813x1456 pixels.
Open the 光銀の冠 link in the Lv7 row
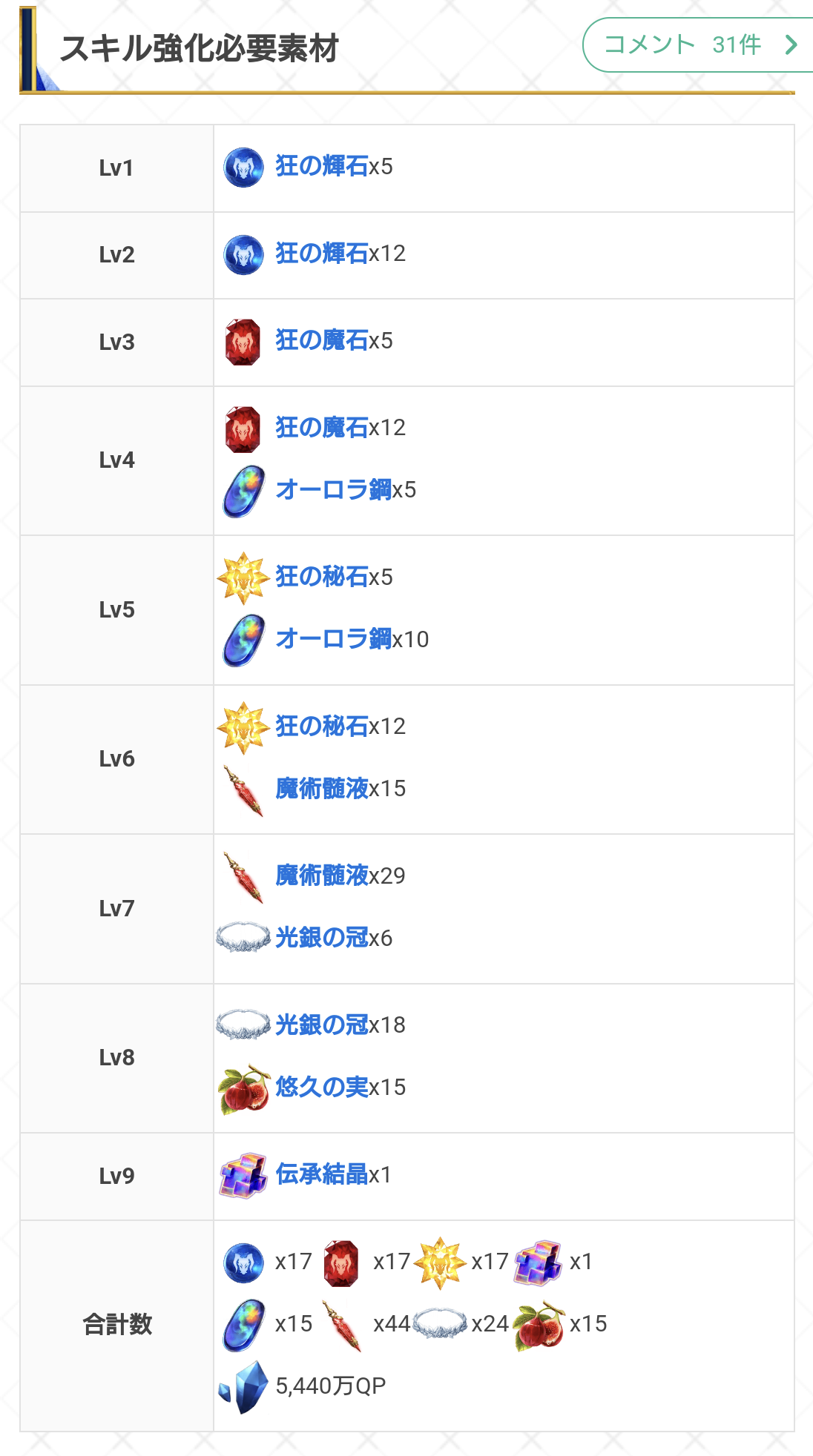point(321,938)
